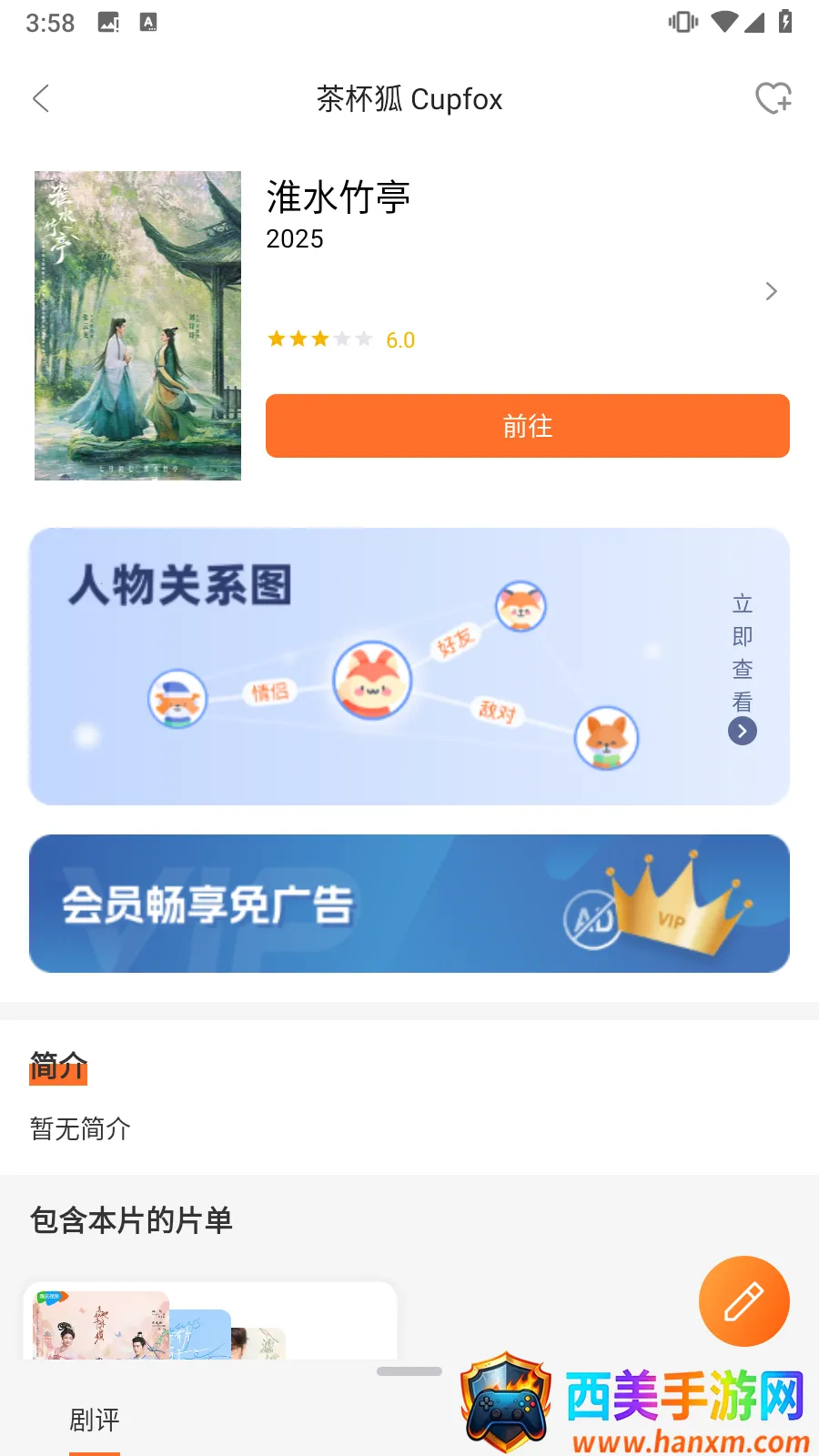Add this title to favorites with the heart icon
The image size is (819, 1456).
[x=773, y=98]
